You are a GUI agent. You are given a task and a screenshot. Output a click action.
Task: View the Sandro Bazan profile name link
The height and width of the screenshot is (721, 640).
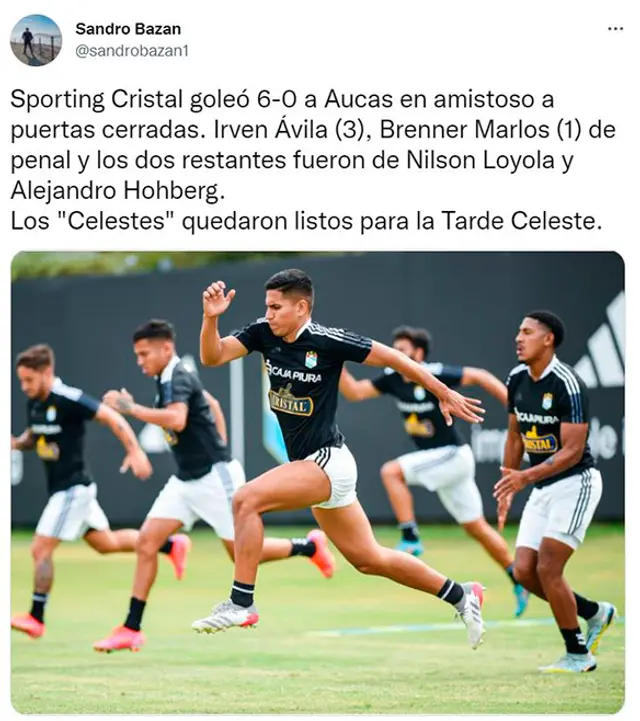(128, 28)
